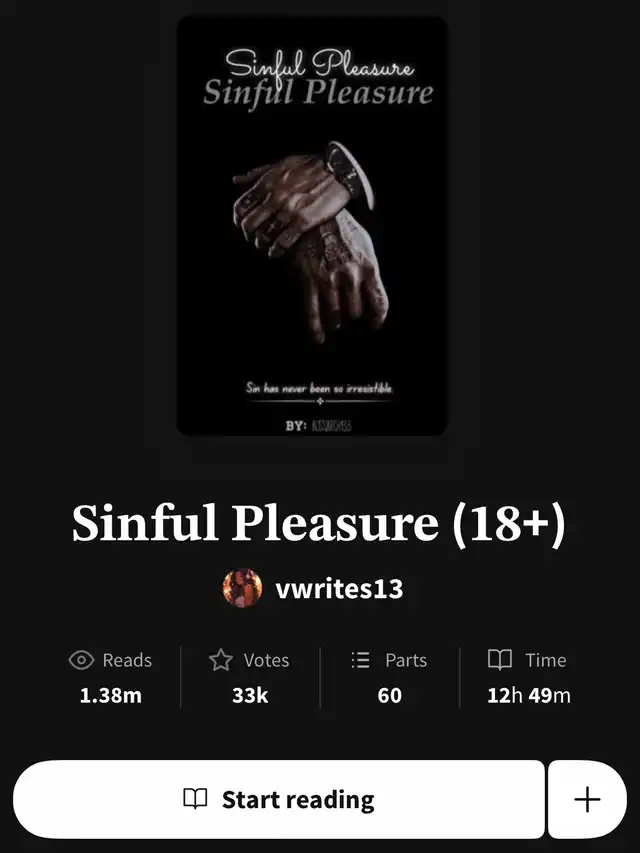Add story to library with plus button
Viewport: 640px width, 853px height.
pyautogui.click(x=587, y=799)
